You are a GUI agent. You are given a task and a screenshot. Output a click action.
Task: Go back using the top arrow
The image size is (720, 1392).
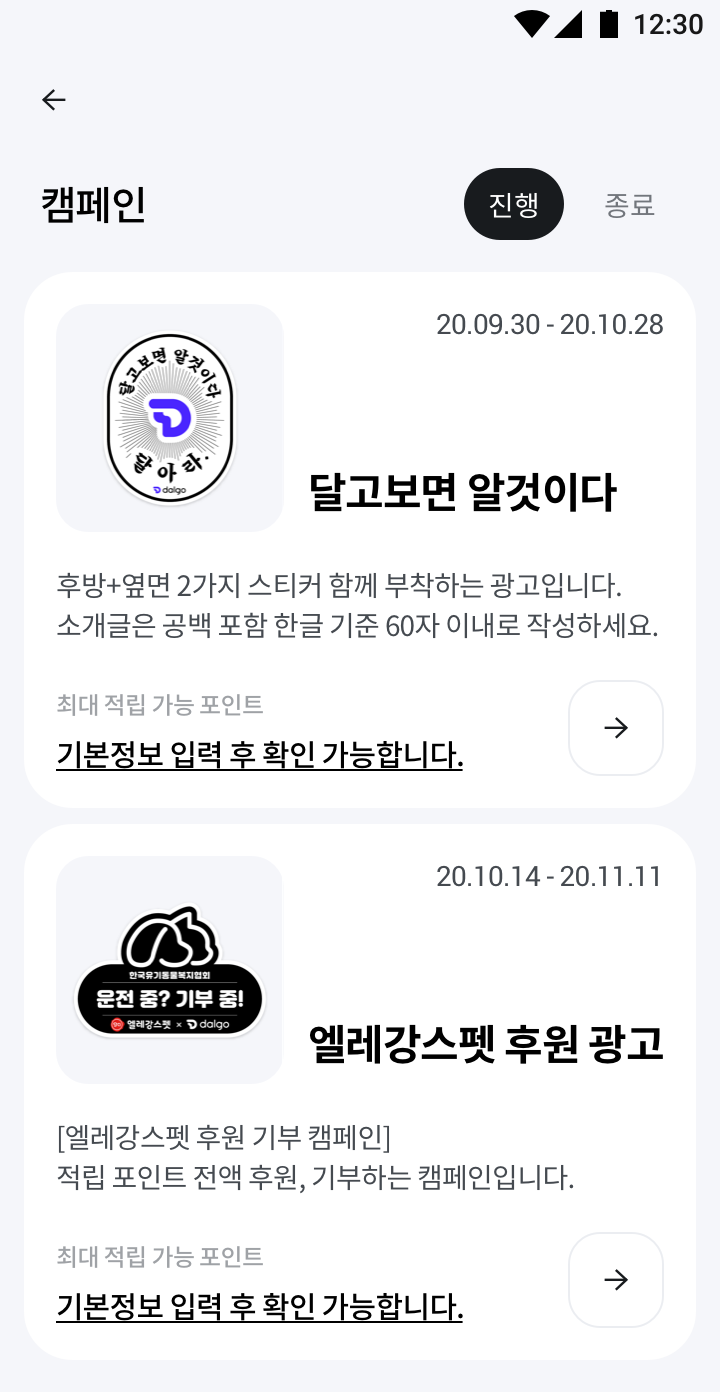pyautogui.click(x=54, y=99)
